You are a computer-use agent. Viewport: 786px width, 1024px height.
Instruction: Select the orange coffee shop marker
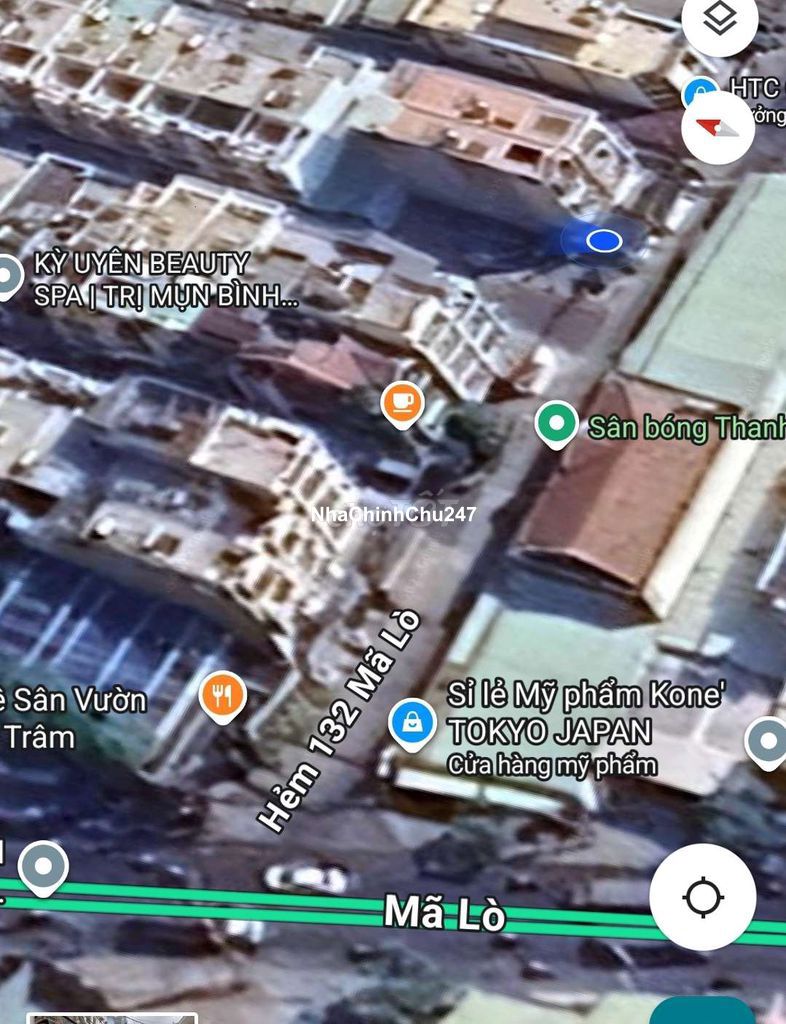(x=402, y=404)
